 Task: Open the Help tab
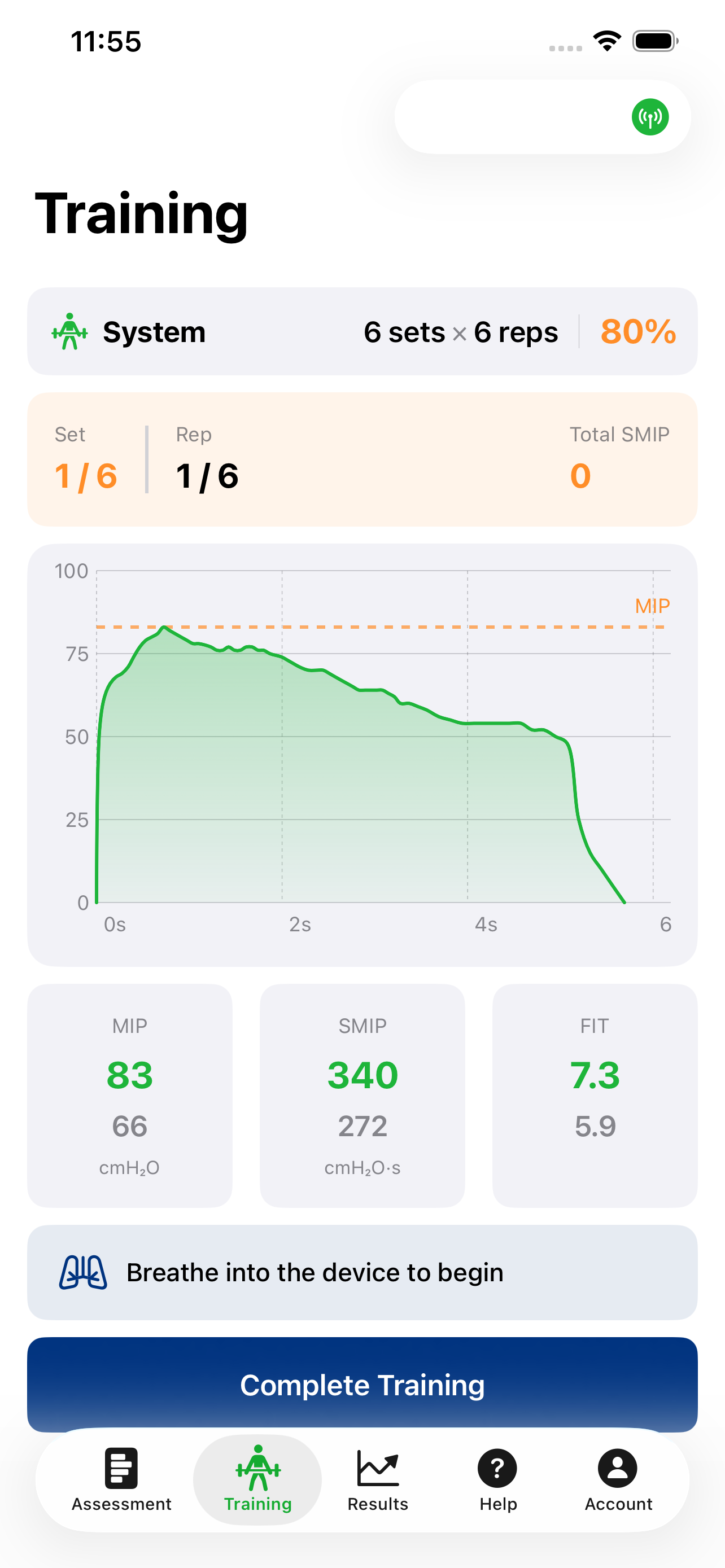click(497, 1478)
